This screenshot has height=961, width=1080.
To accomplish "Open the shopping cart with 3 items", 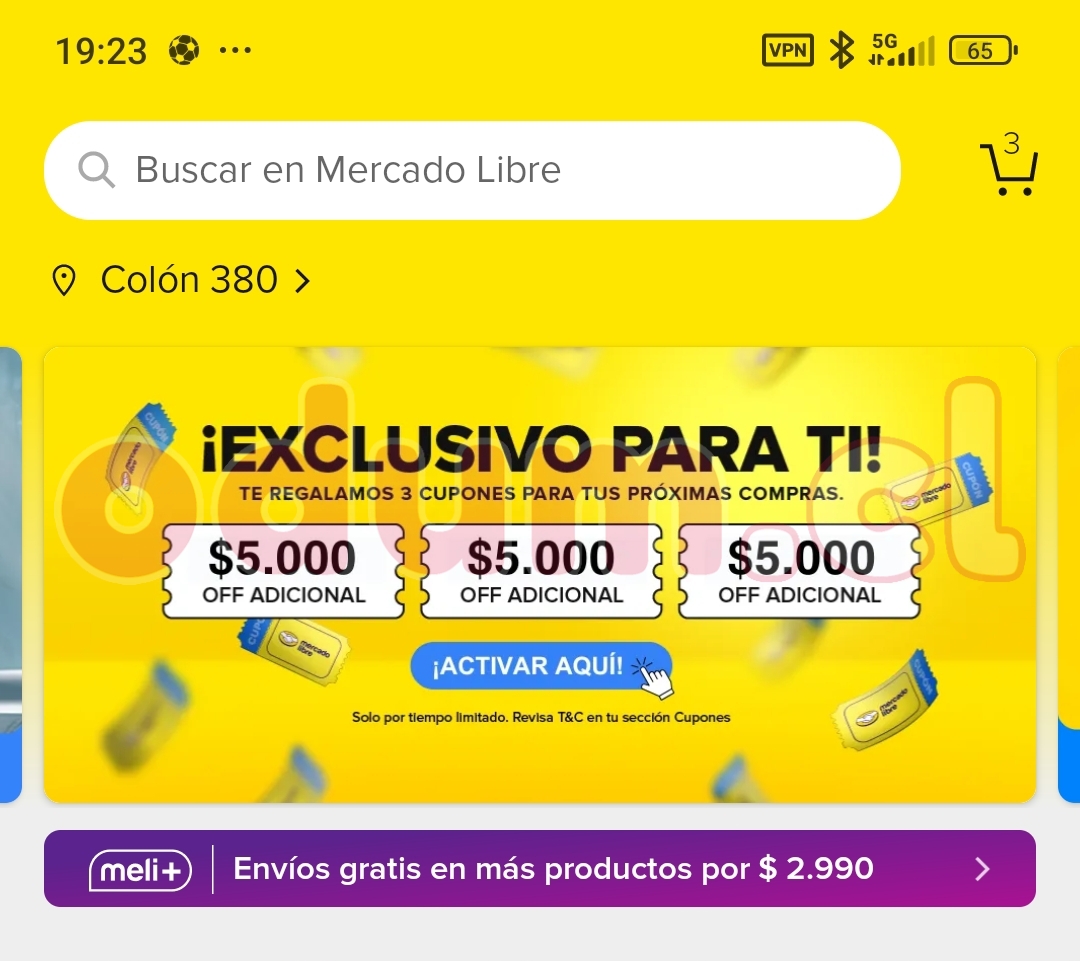I will click(1008, 168).
